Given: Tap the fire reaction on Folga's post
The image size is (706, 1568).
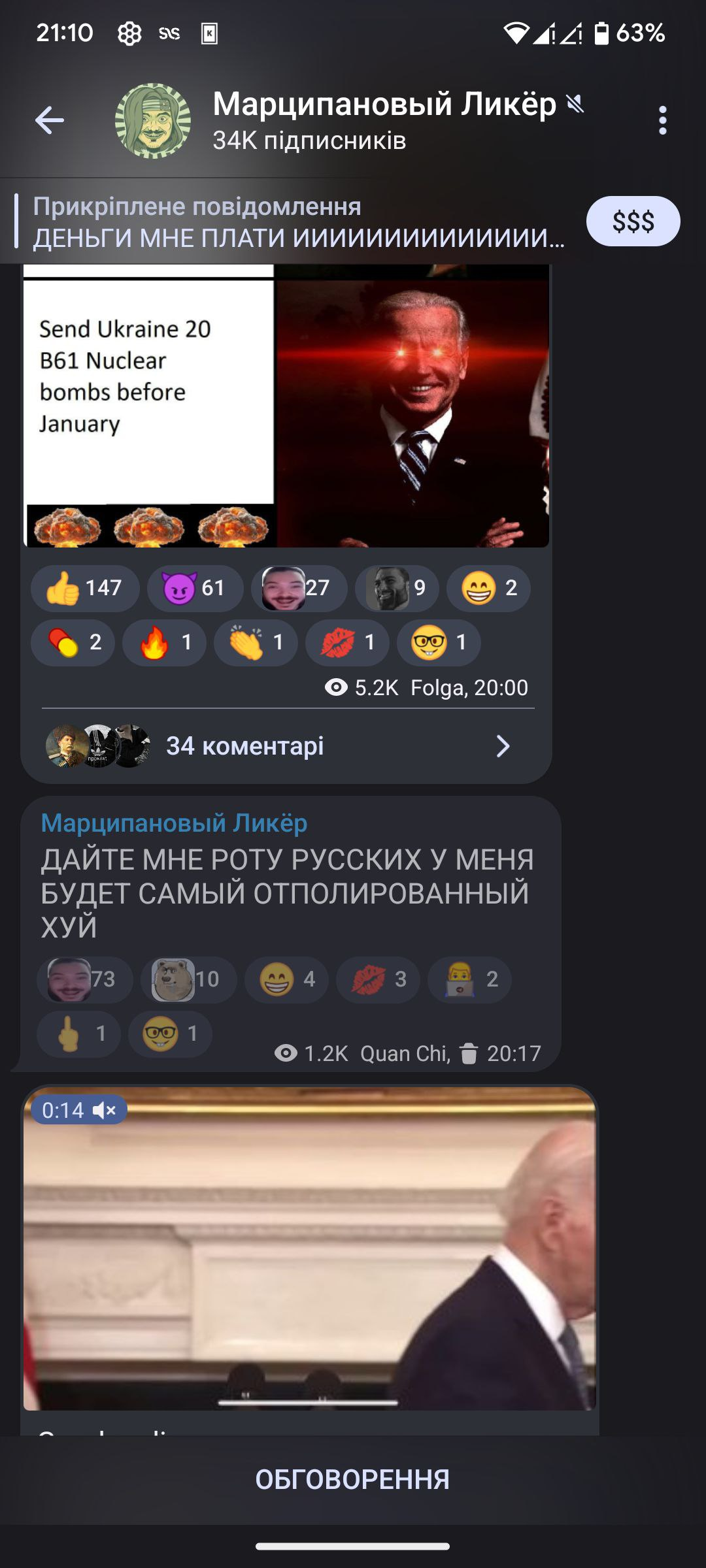Looking at the screenshot, I should pyautogui.click(x=165, y=643).
